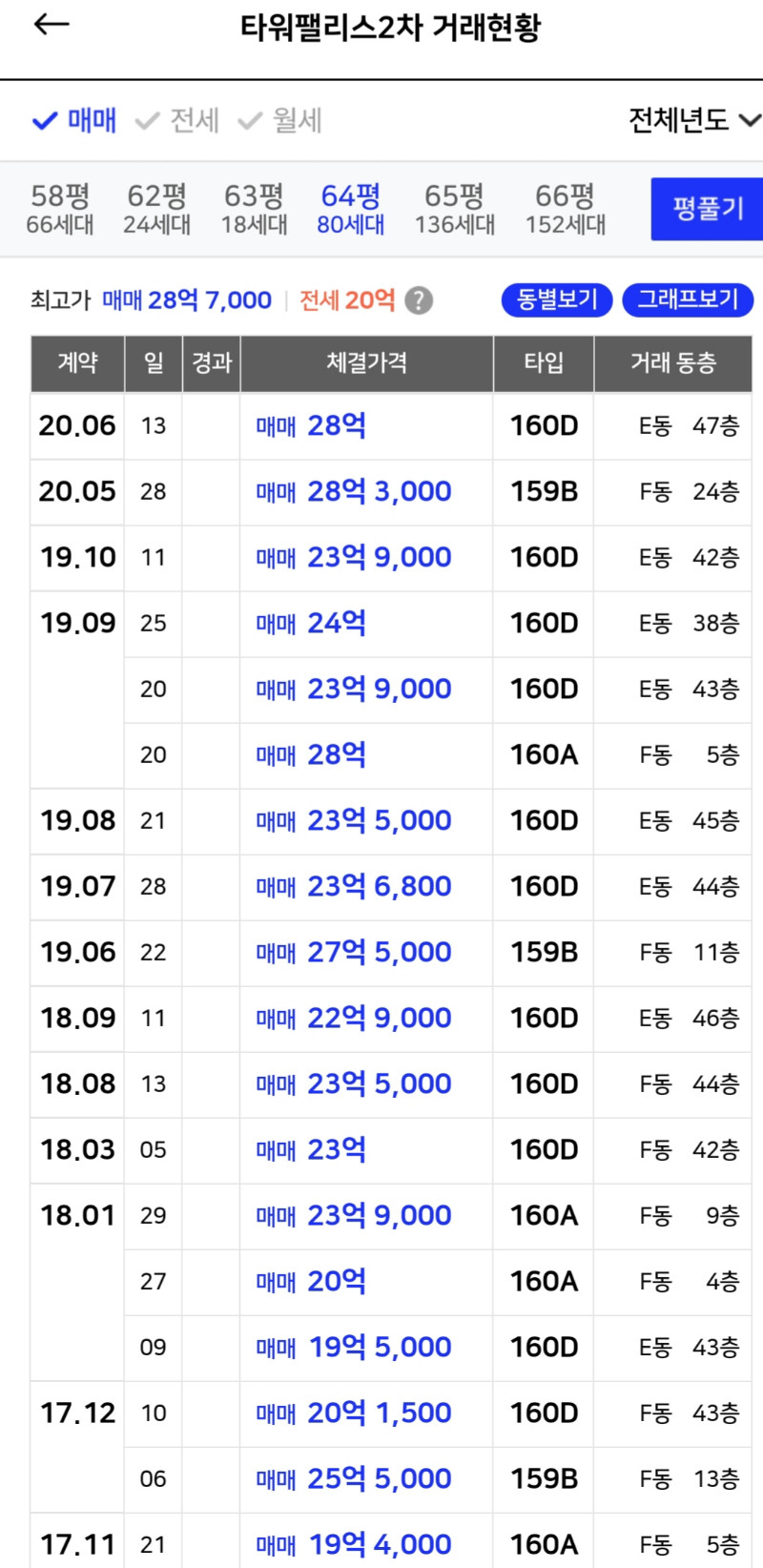Open the 전체년도 year dropdown
Viewport: 763px width, 1568px height.
[694, 120]
